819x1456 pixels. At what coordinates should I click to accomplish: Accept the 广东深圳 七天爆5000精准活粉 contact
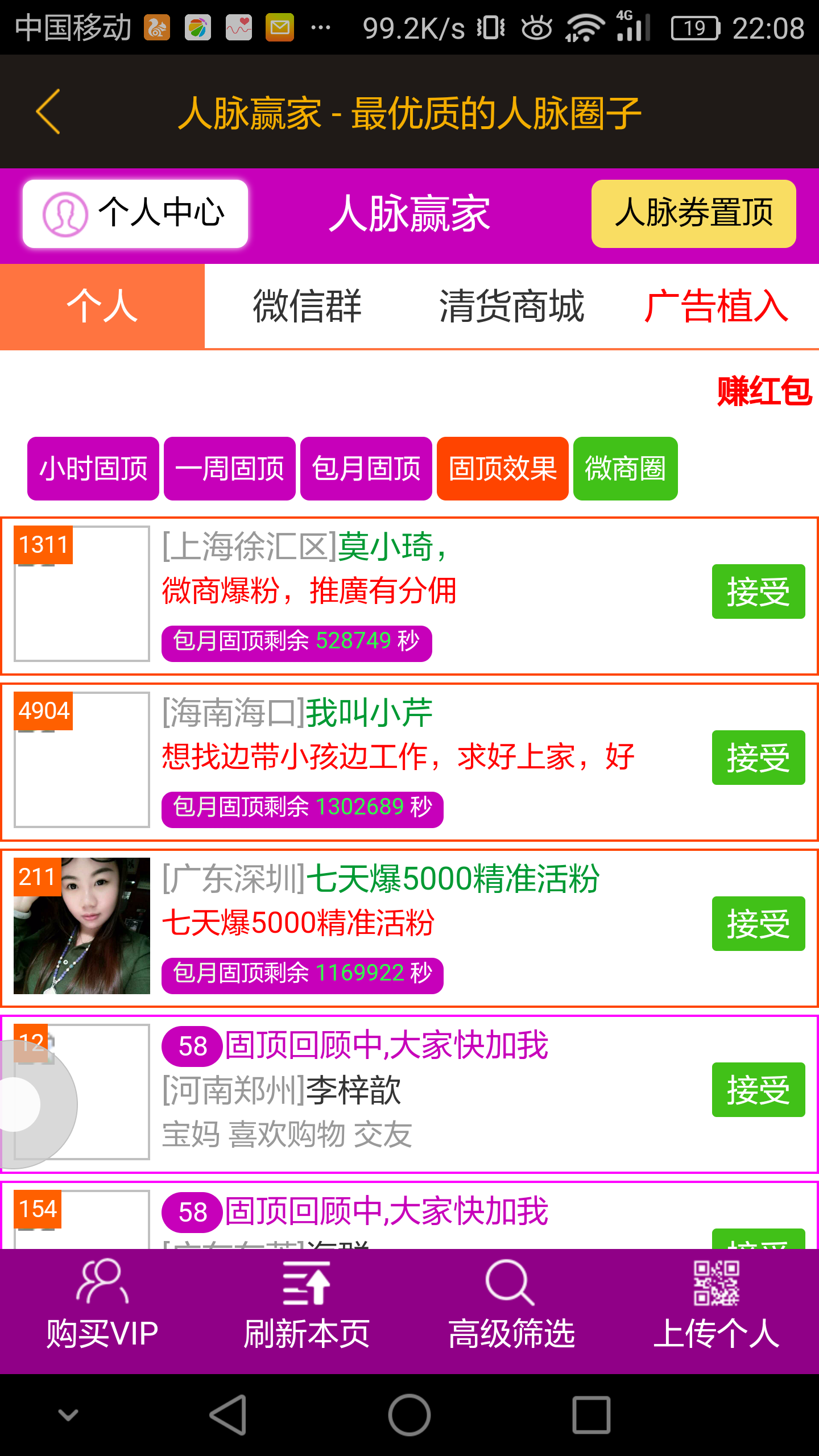pyautogui.click(x=758, y=924)
